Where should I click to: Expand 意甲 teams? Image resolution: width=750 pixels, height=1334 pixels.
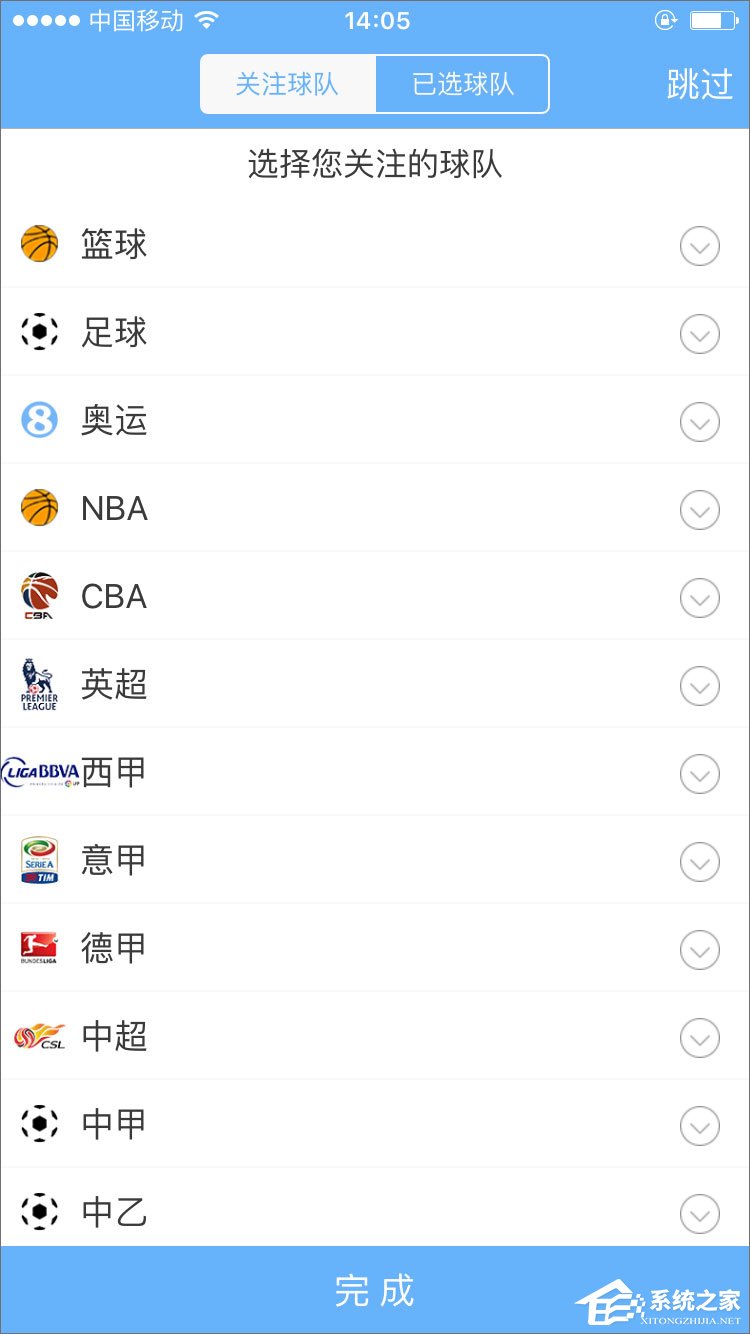(x=699, y=862)
